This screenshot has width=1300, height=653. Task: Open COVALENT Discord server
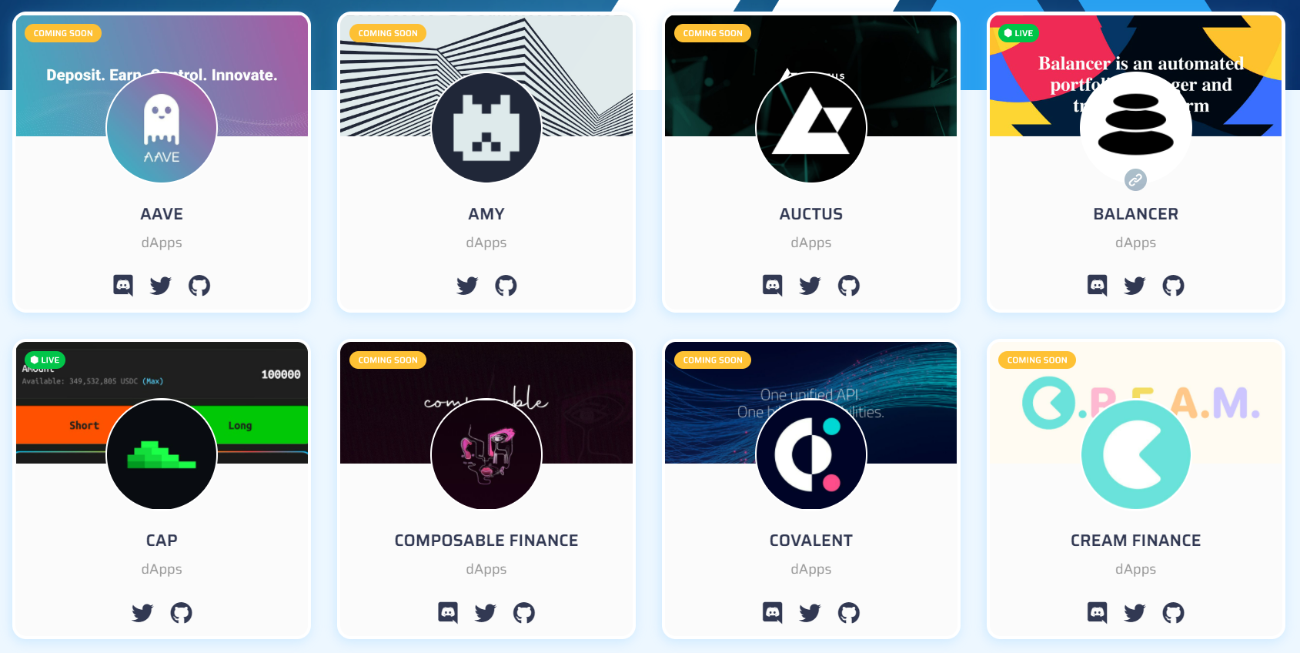point(772,613)
